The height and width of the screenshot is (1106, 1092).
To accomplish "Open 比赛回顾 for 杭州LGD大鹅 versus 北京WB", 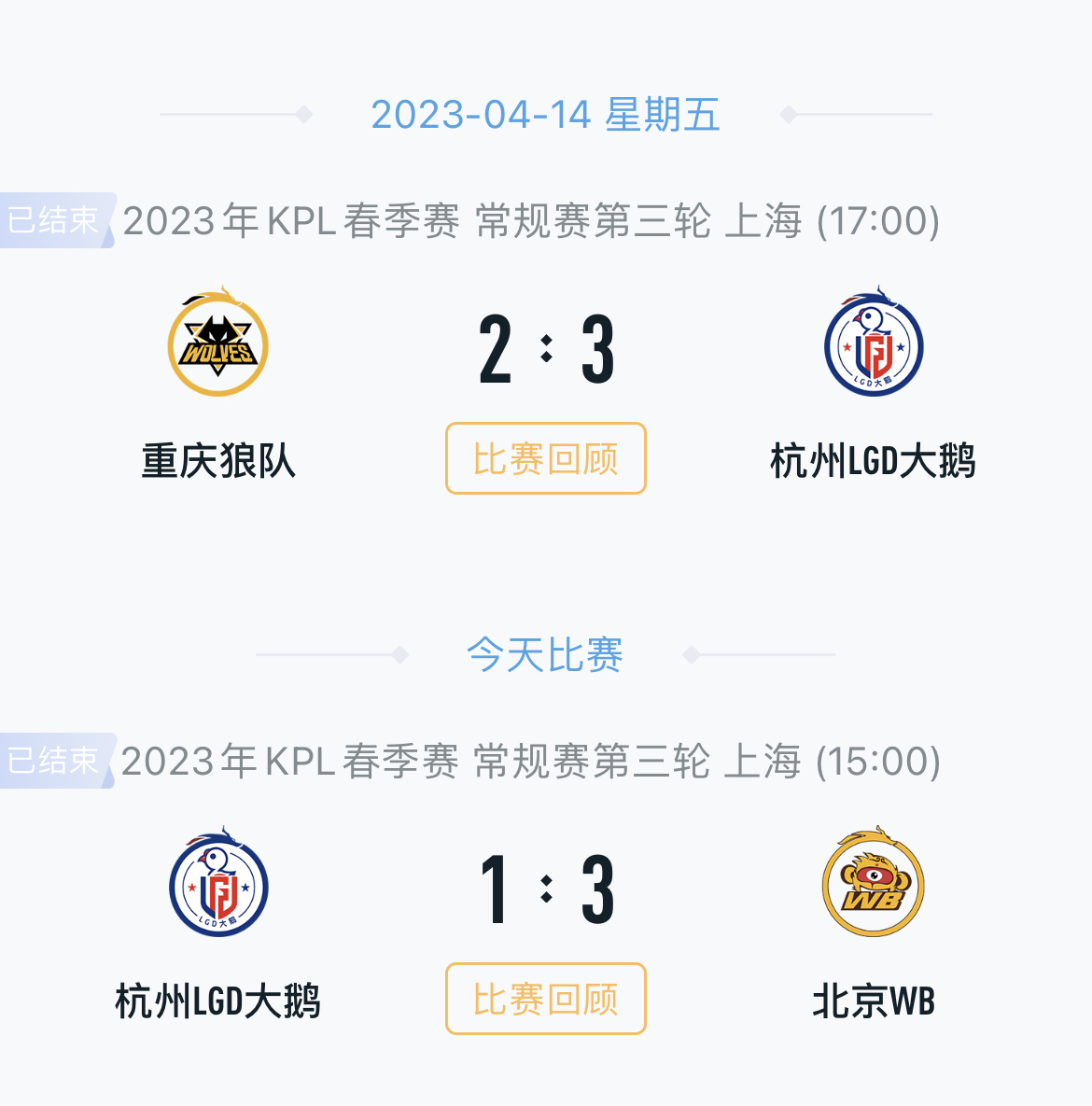I will coord(545,1000).
